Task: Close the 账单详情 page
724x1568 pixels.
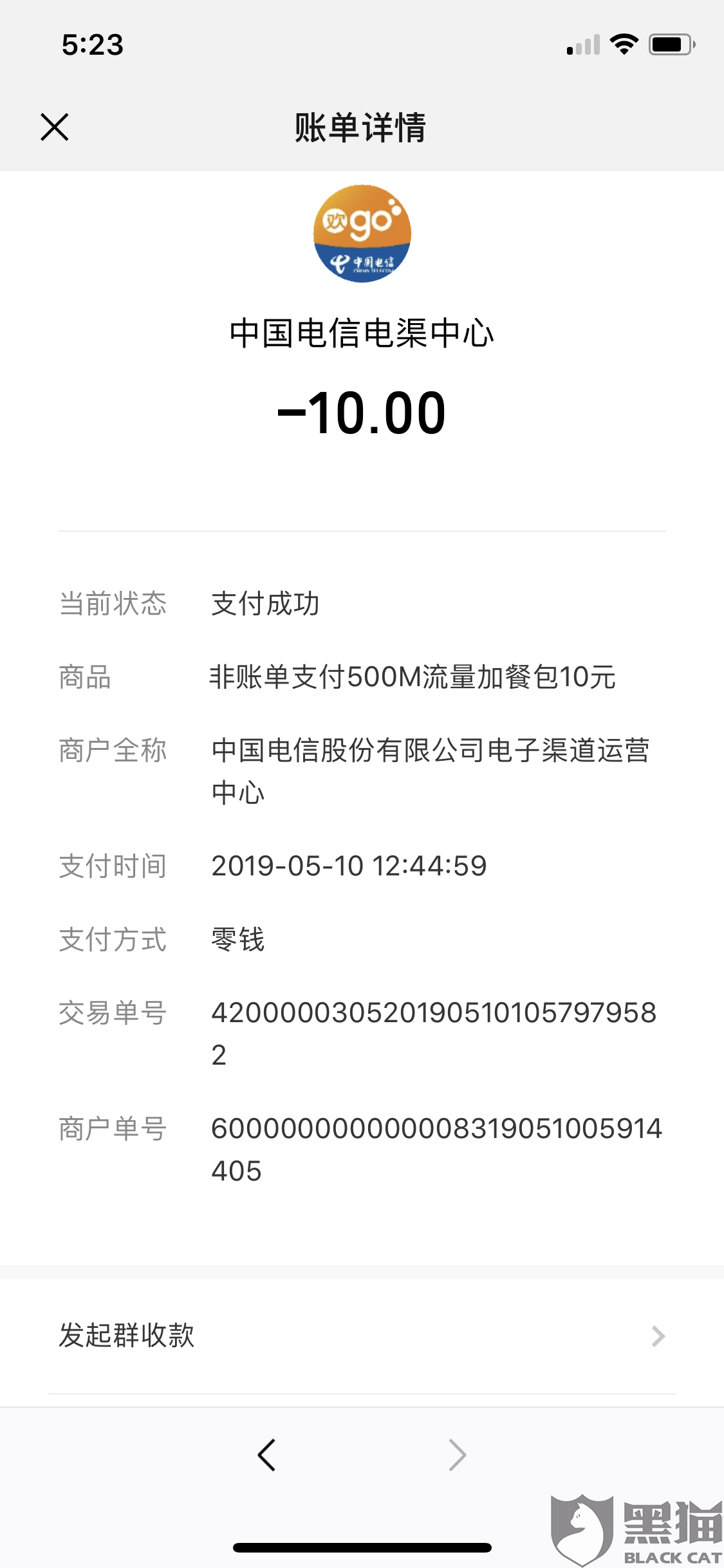Action: [x=55, y=127]
